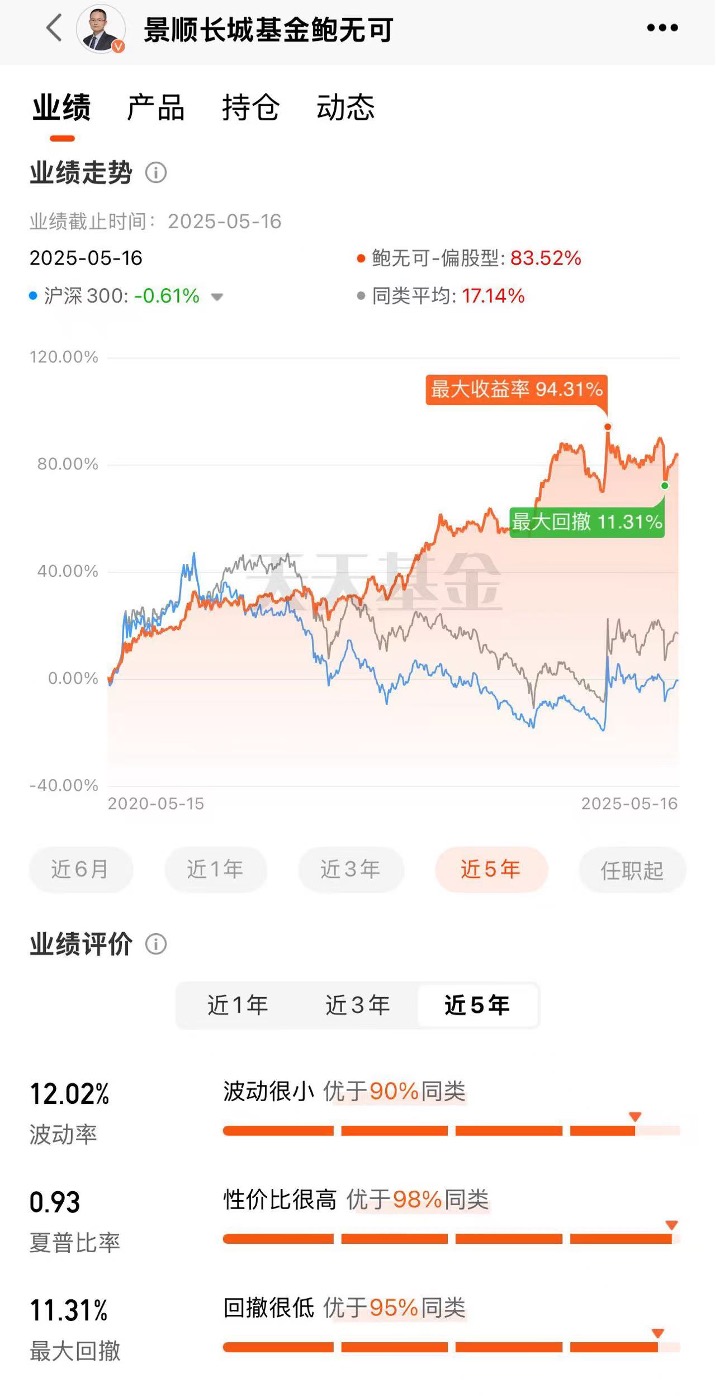Switch 业绩评价 to 近1年
Image resolution: width=716 pixels, height=1396 pixels.
pos(238,1005)
